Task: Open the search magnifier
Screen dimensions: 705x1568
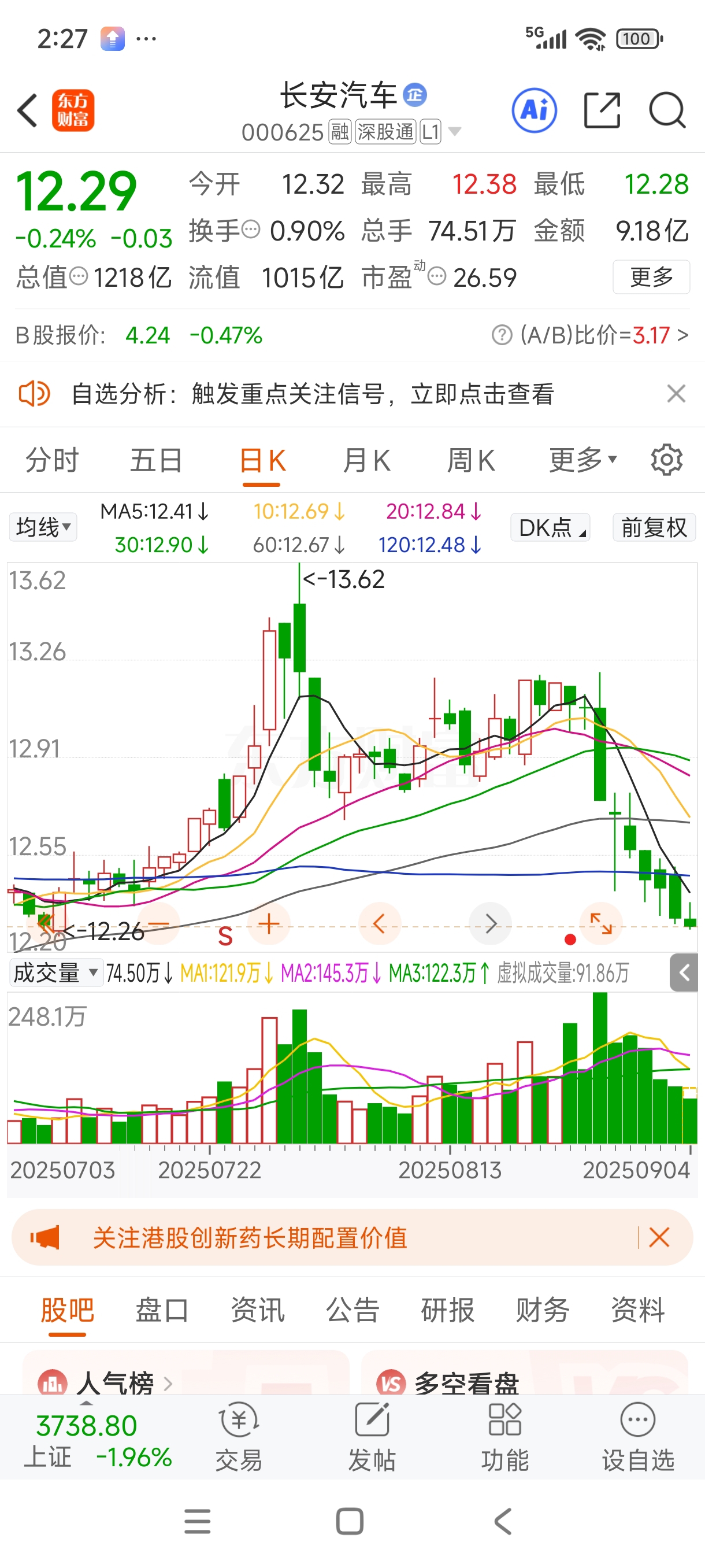Action: [x=667, y=111]
